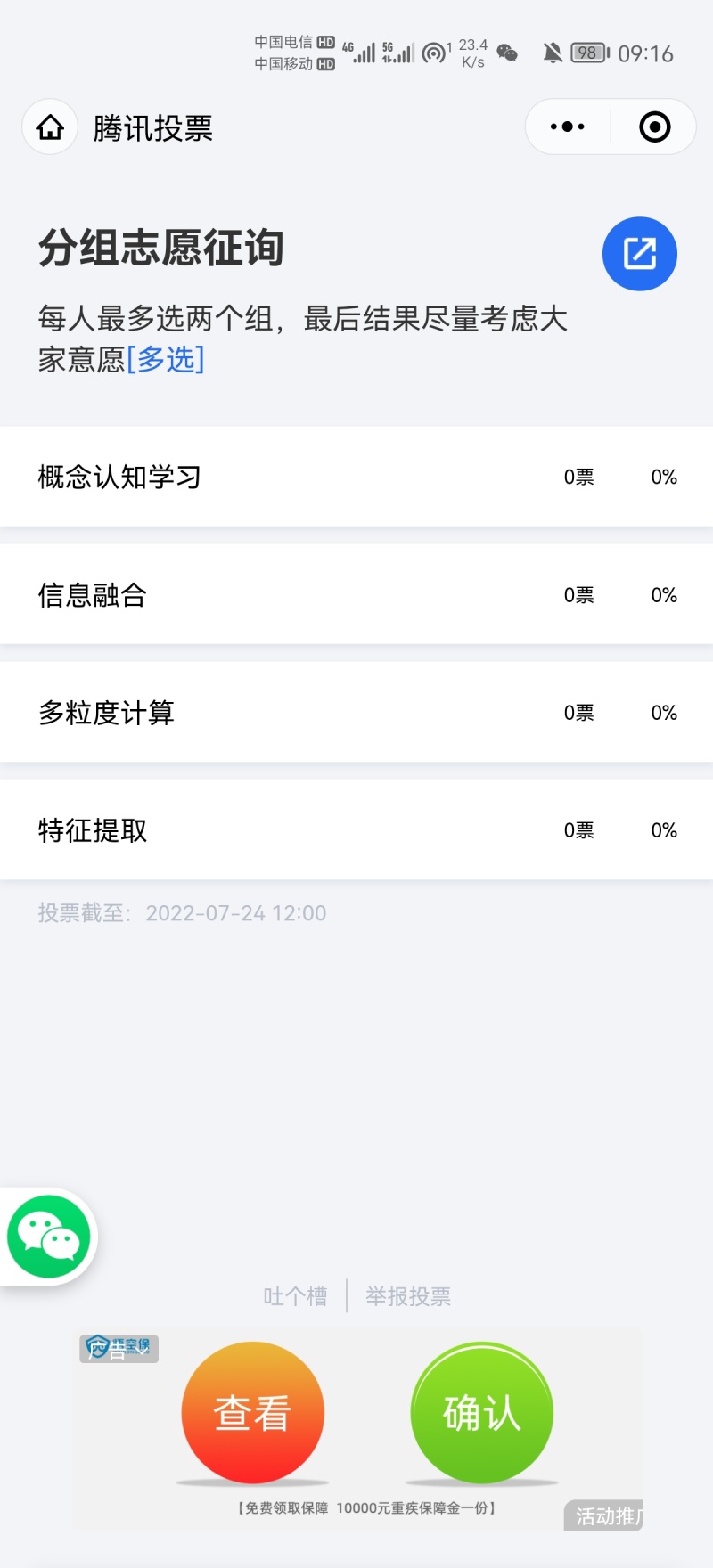Tap 举报投票 to report the poll

click(409, 1296)
